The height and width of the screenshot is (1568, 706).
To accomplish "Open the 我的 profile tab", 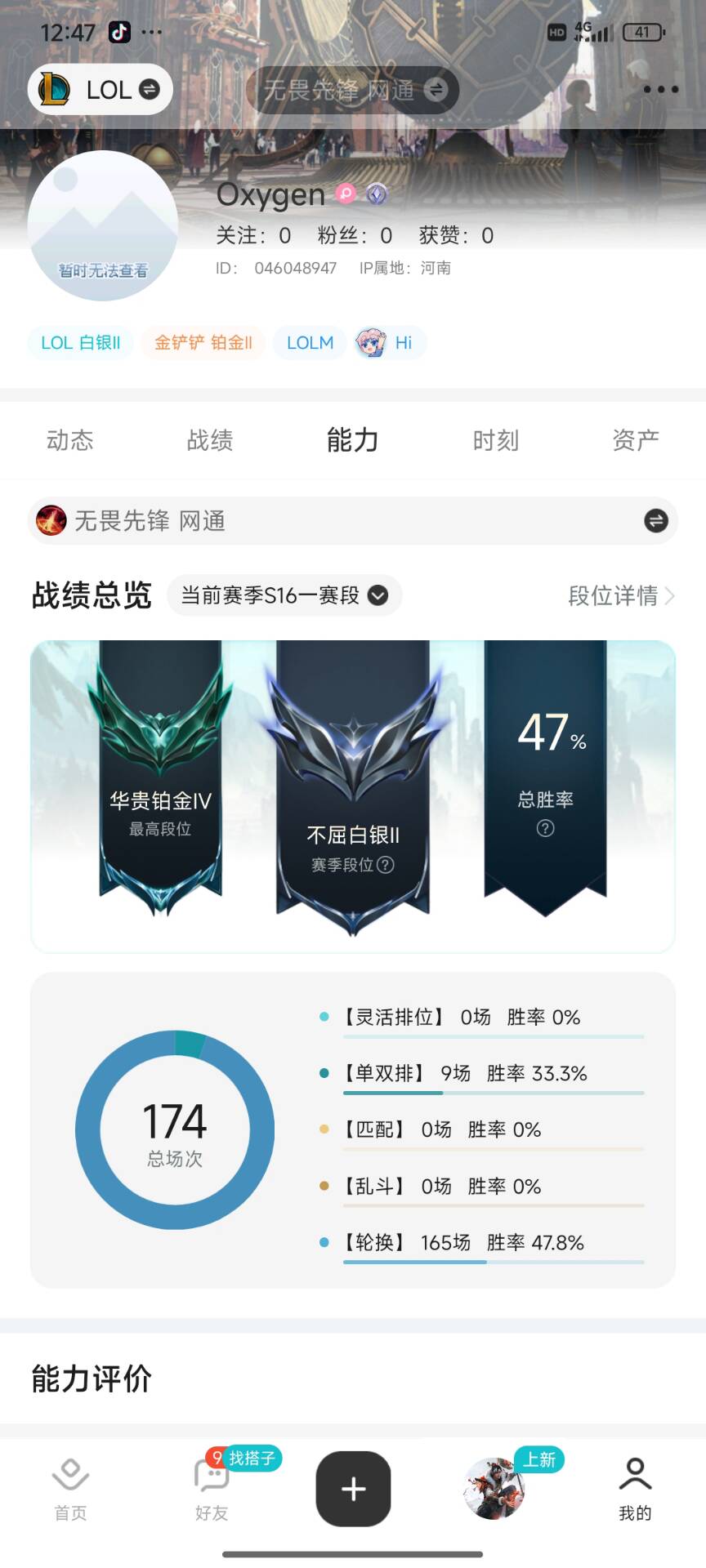I will 635,1489.
